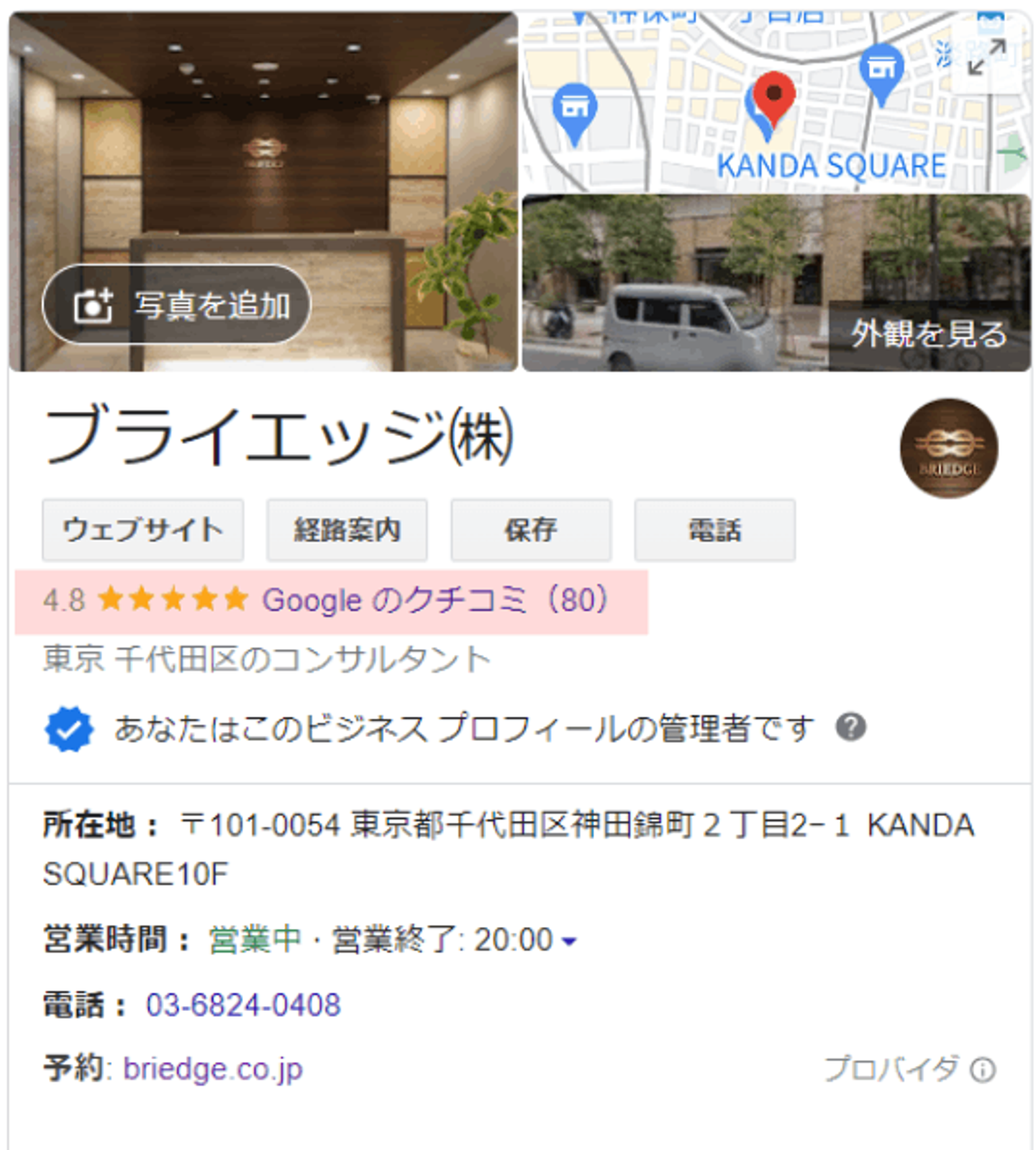Viewport: 1036px width, 1150px height.
Task: Expand the business hours dropdown arrow
Action: pyautogui.click(x=569, y=941)
